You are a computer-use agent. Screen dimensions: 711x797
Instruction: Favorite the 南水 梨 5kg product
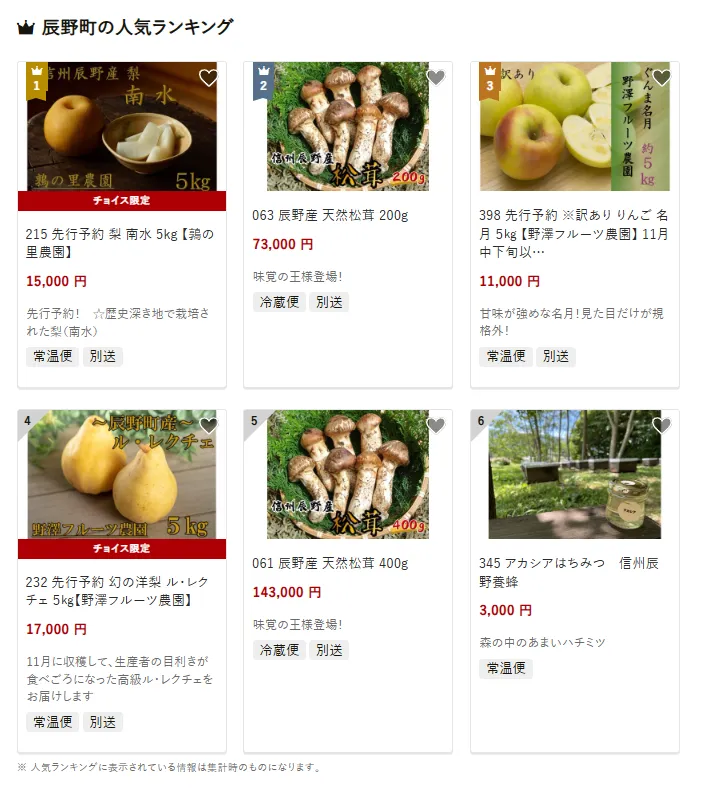(x=208, y=78)
